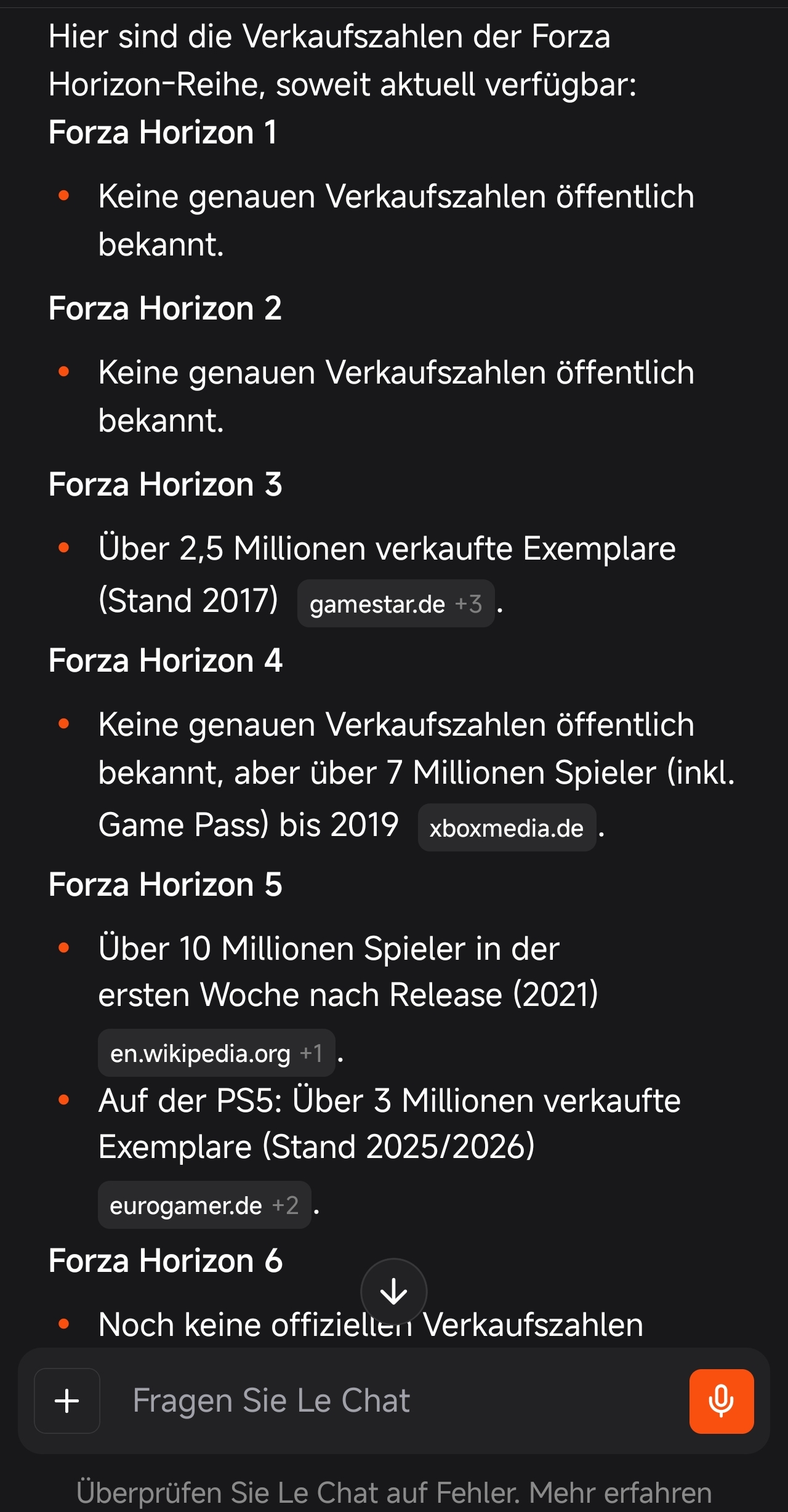This screenshot has width=788, height=1512.
Task: Open the xboxmedia.de source chip
Action: pos(506,828)
